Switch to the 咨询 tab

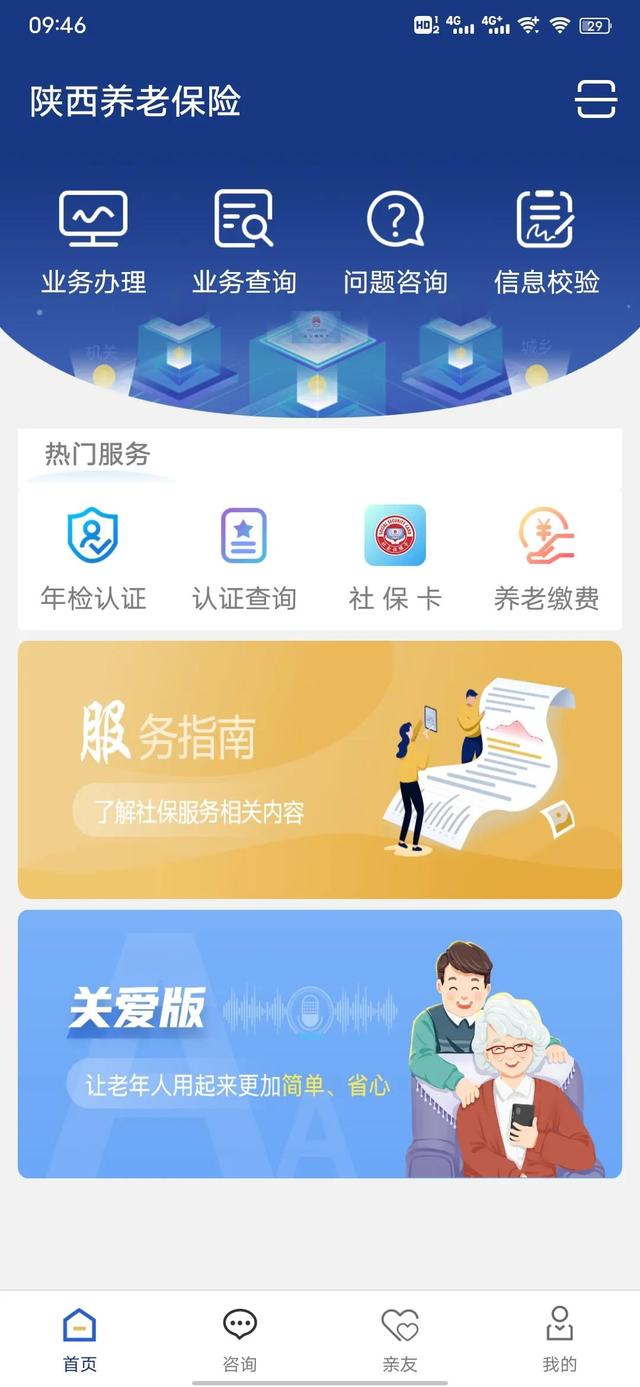(x=240, y=1340)
